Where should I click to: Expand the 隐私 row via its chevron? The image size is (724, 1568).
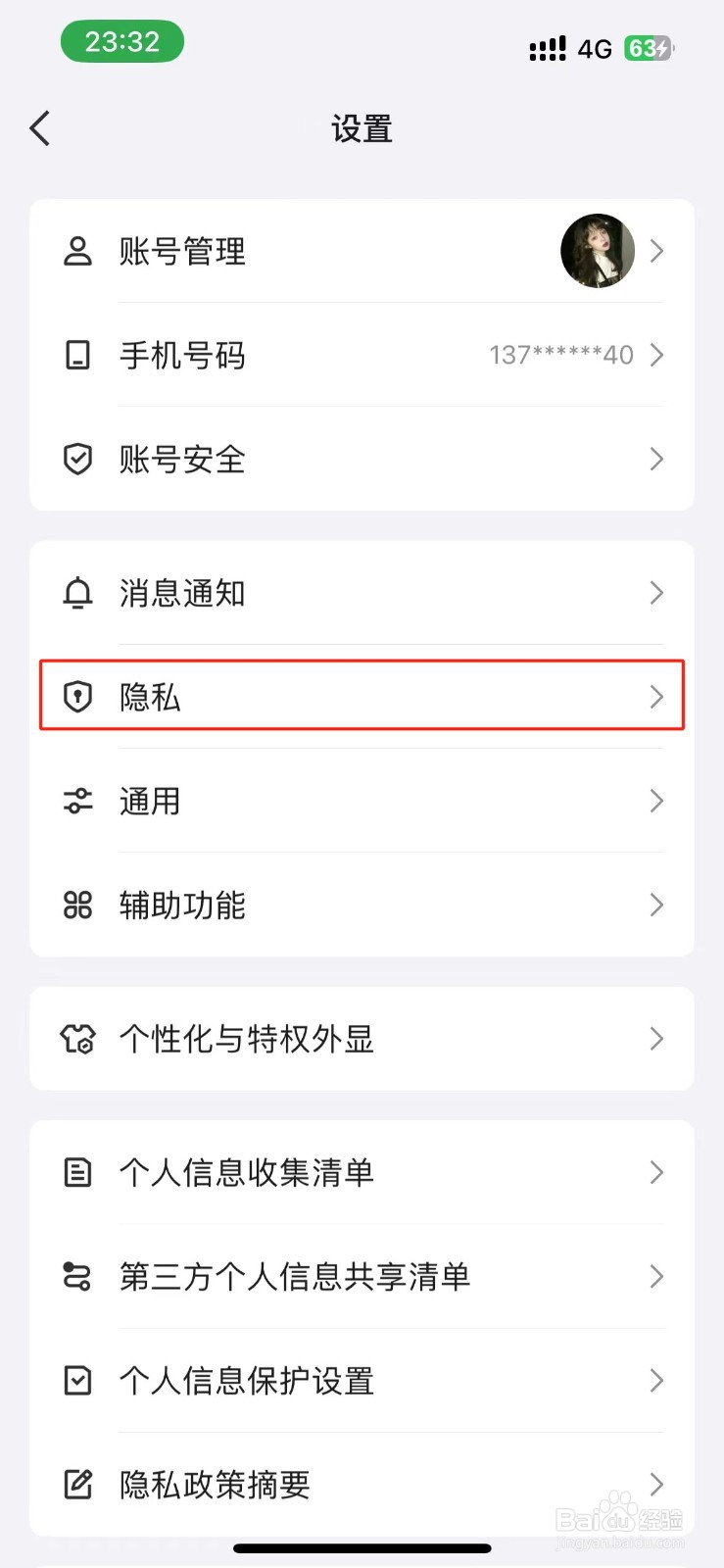pos(655,697)
